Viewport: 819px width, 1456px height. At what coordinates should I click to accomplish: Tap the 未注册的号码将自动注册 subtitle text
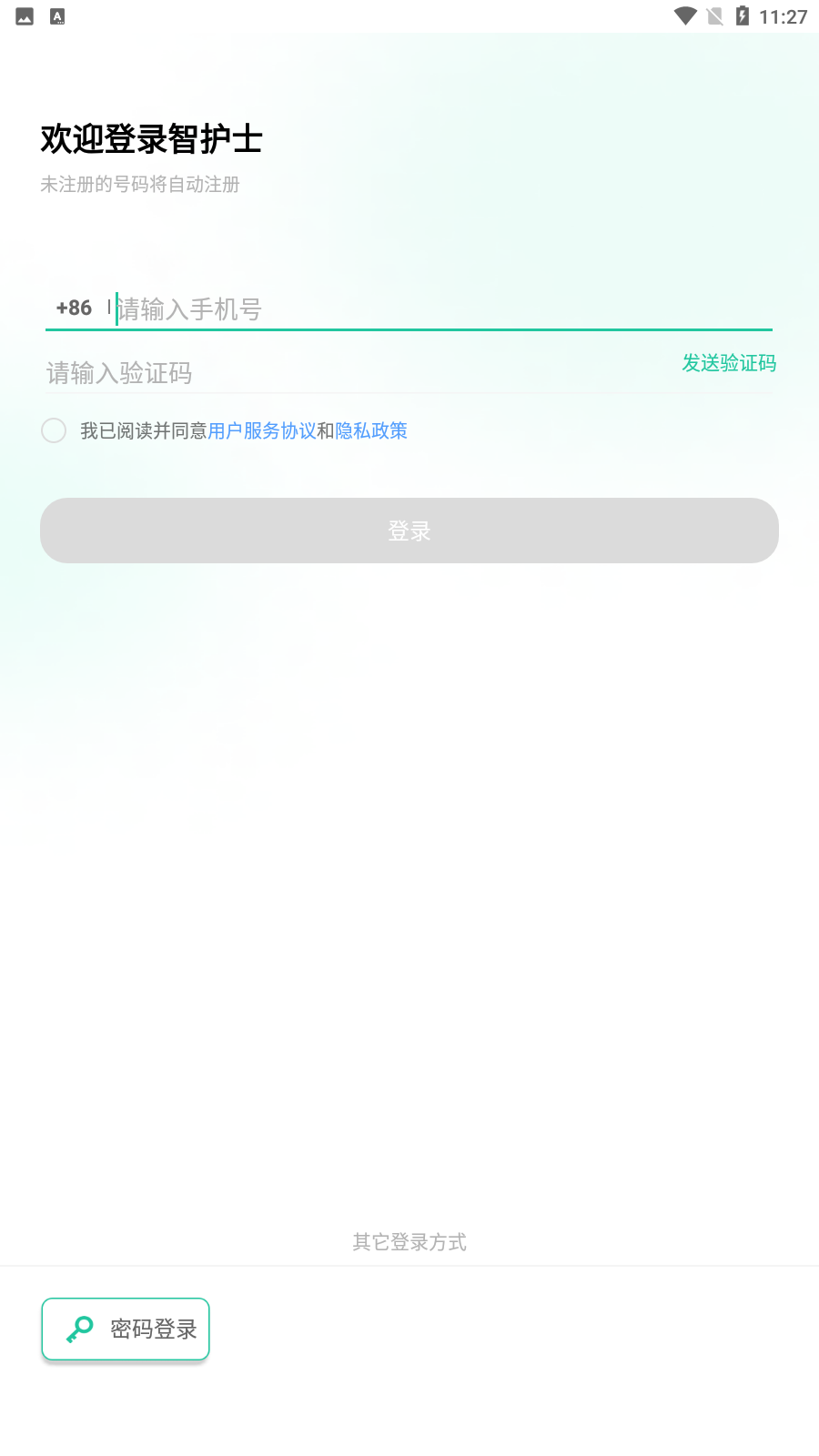point(139,186)
